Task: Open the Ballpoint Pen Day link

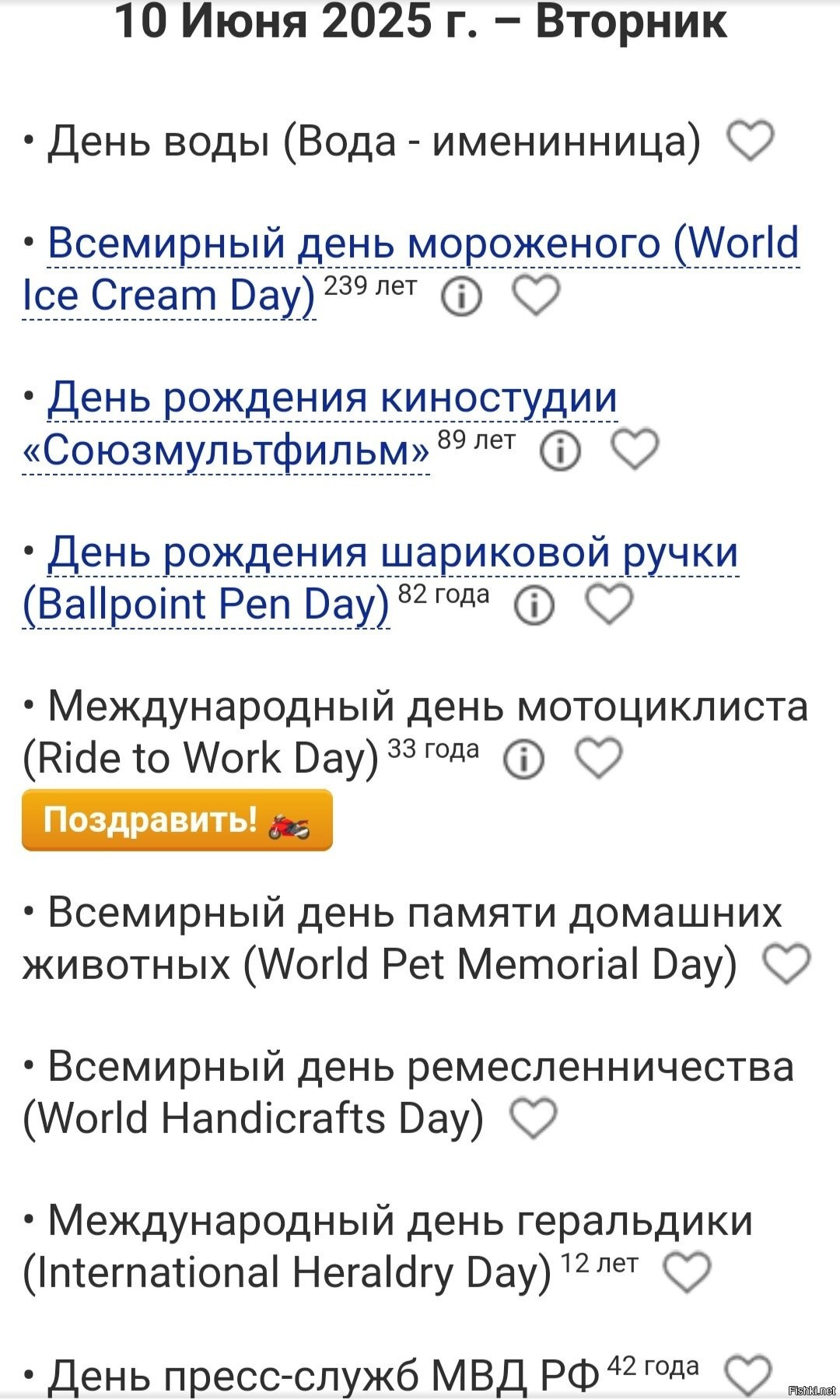Action: point(380,577)
